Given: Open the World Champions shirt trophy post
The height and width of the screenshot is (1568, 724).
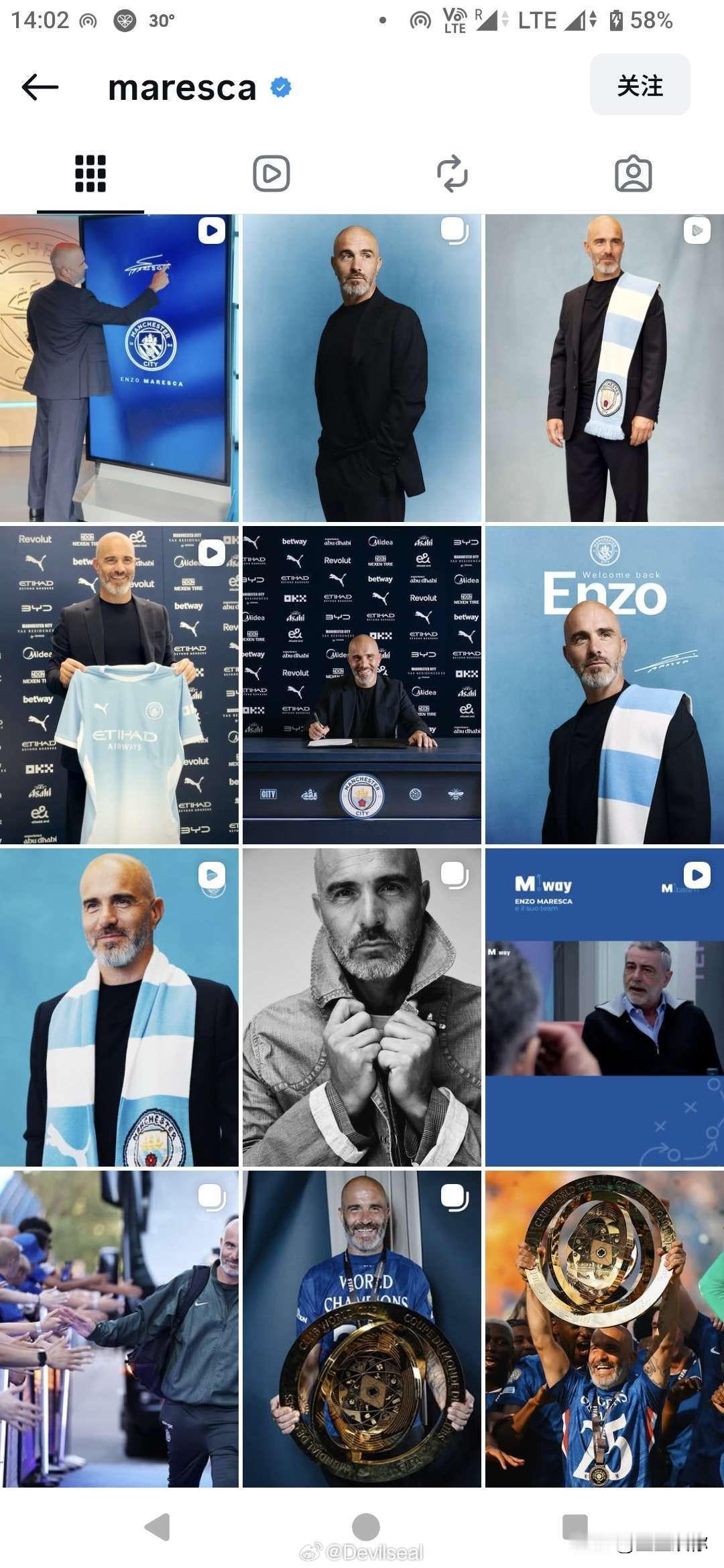Looking at the screenshot, I should tap(362, 1329).
